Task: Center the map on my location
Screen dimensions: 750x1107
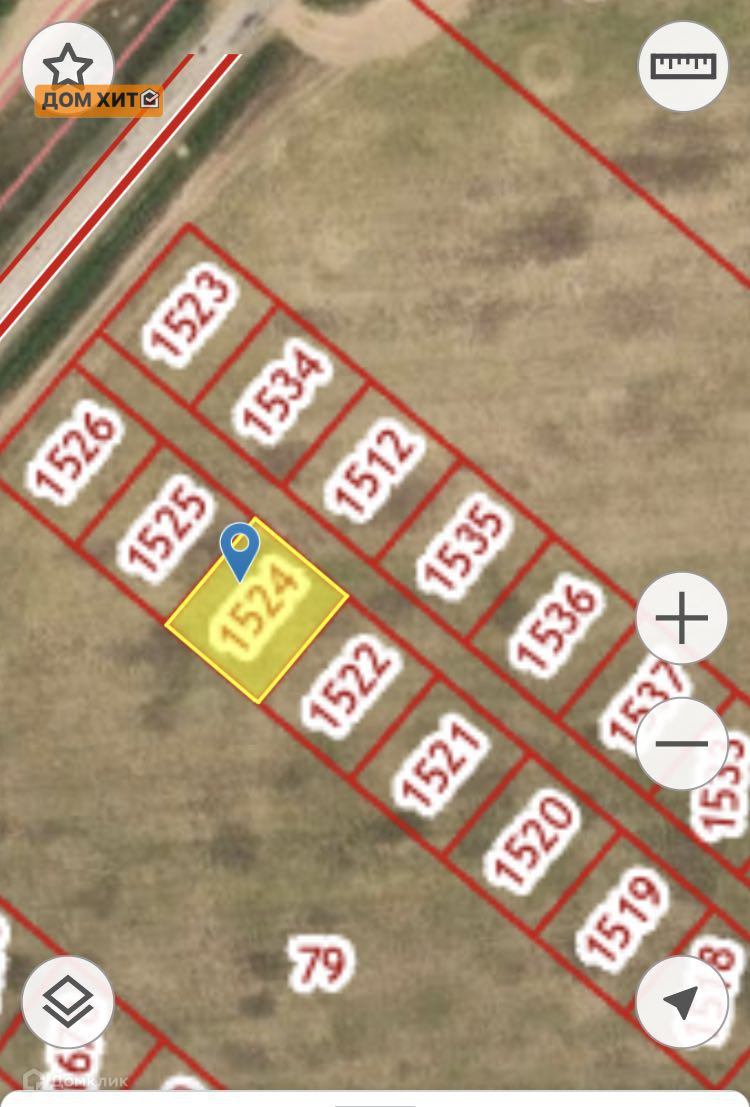Action: [682, 1001]
